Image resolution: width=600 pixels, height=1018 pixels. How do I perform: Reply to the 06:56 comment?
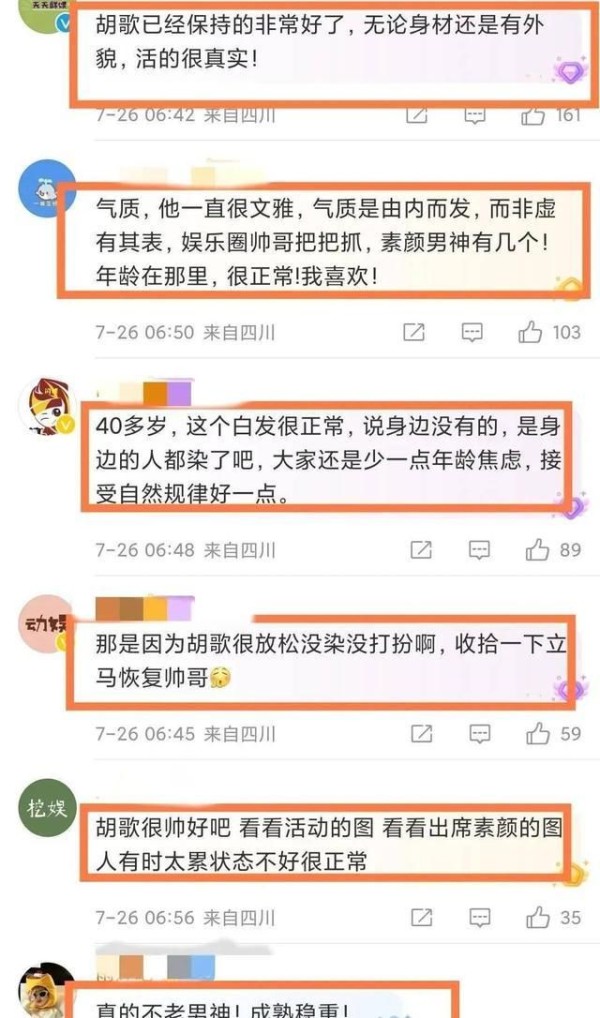pyautogui.click(x=479, y=917)
